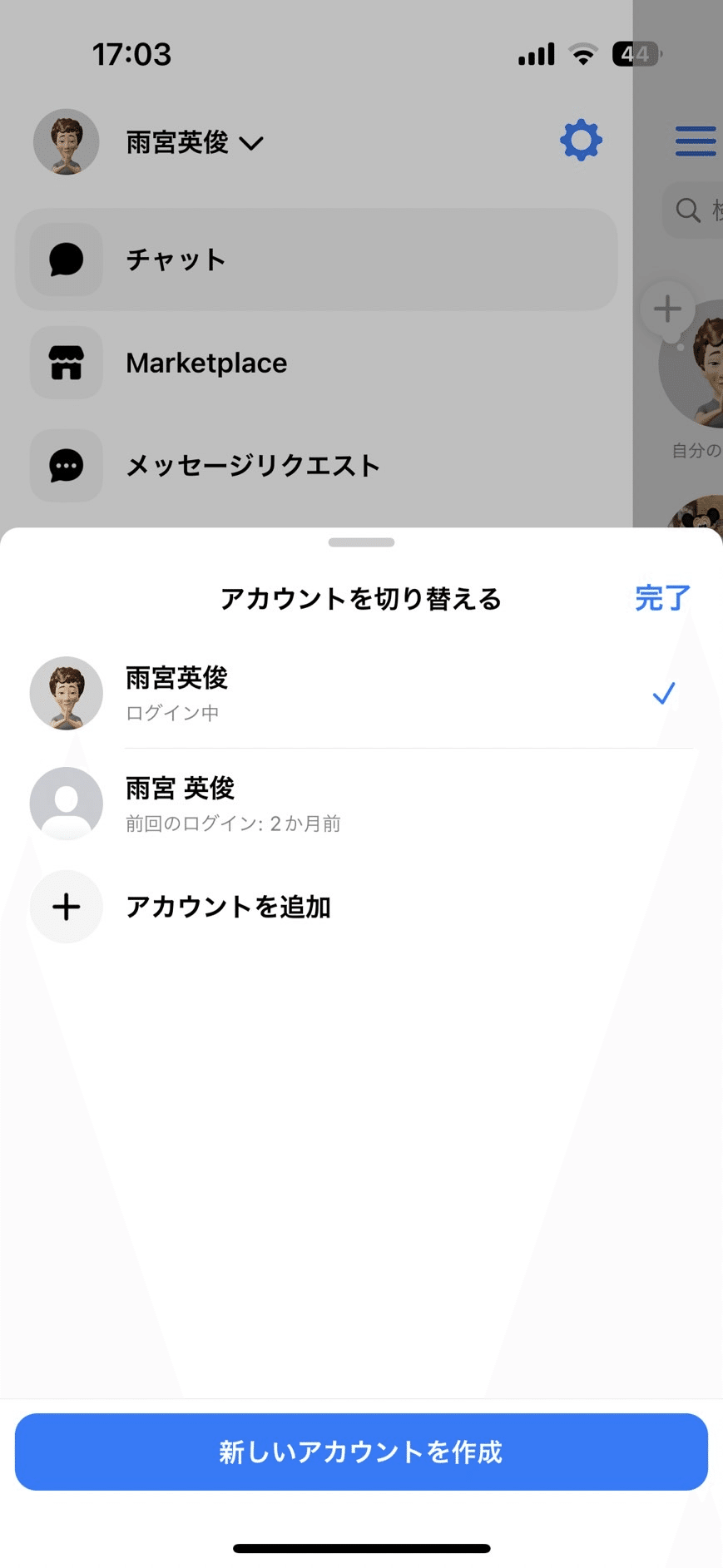Viewport: 723px width, 1568px height.
Task: Tap the checkmark beside the active account
Action: pyautogui.click(x=664, y=693)
